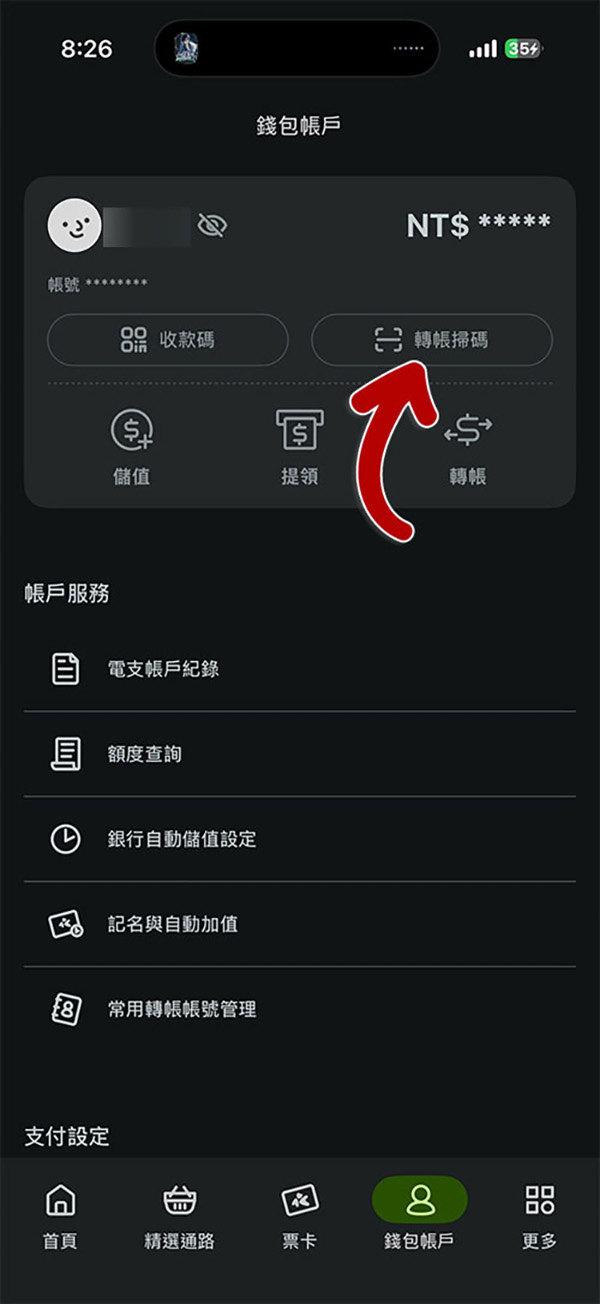This screenshot has height=1304, width=600.
Task: Select 錢包帳戶 wallet tab
Action: pos(420,1216)
